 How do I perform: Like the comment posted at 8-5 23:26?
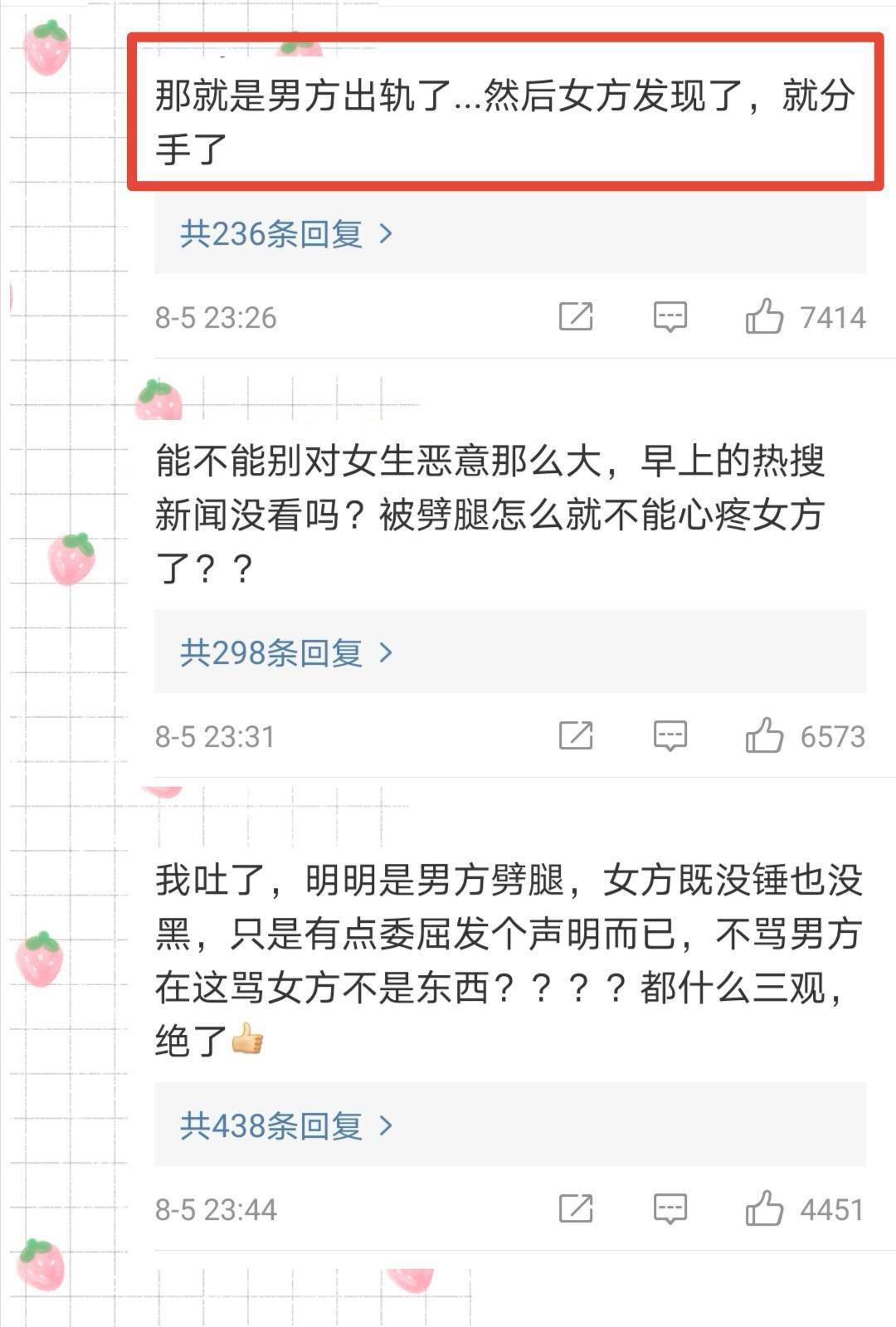[764, 316]
